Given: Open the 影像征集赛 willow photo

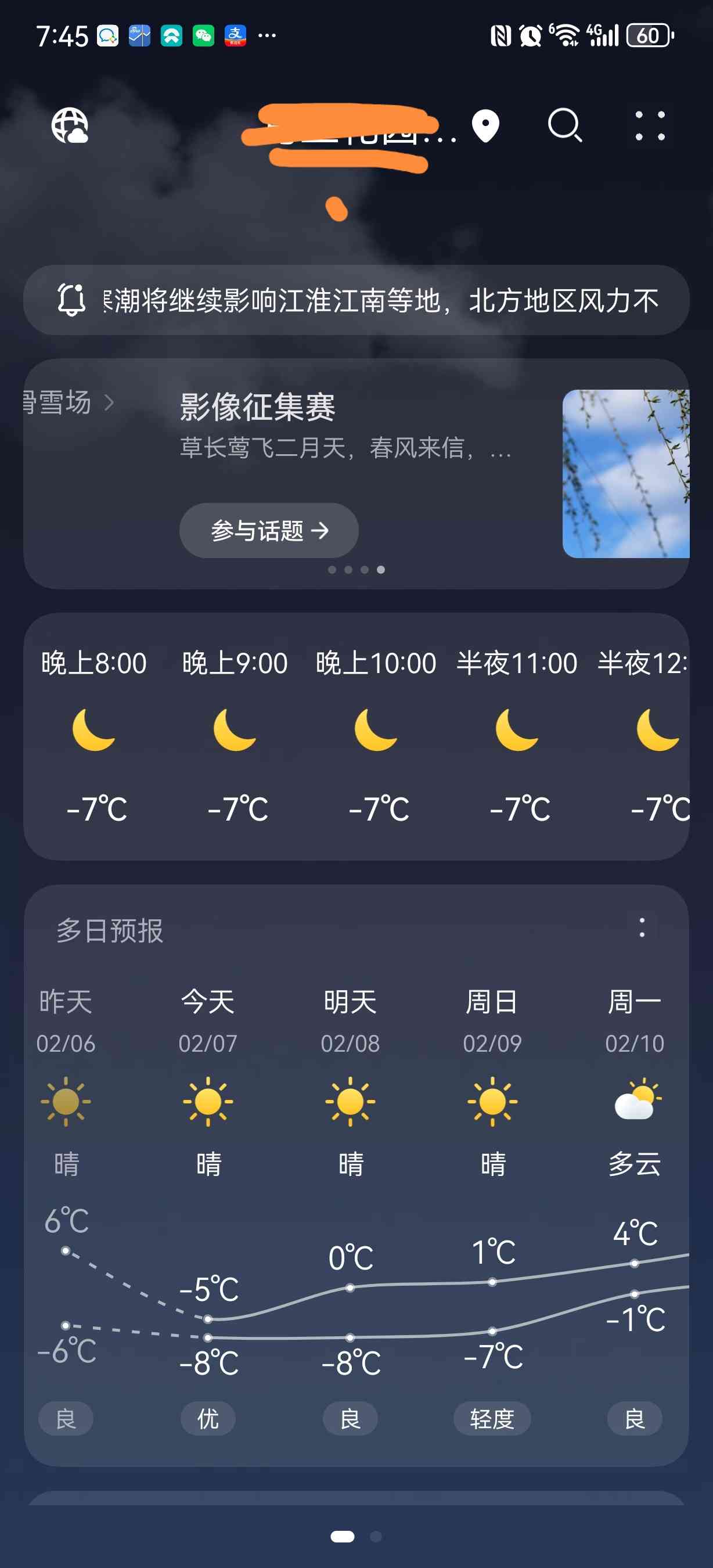Looking at the screenshot, I should pos(625,473).
